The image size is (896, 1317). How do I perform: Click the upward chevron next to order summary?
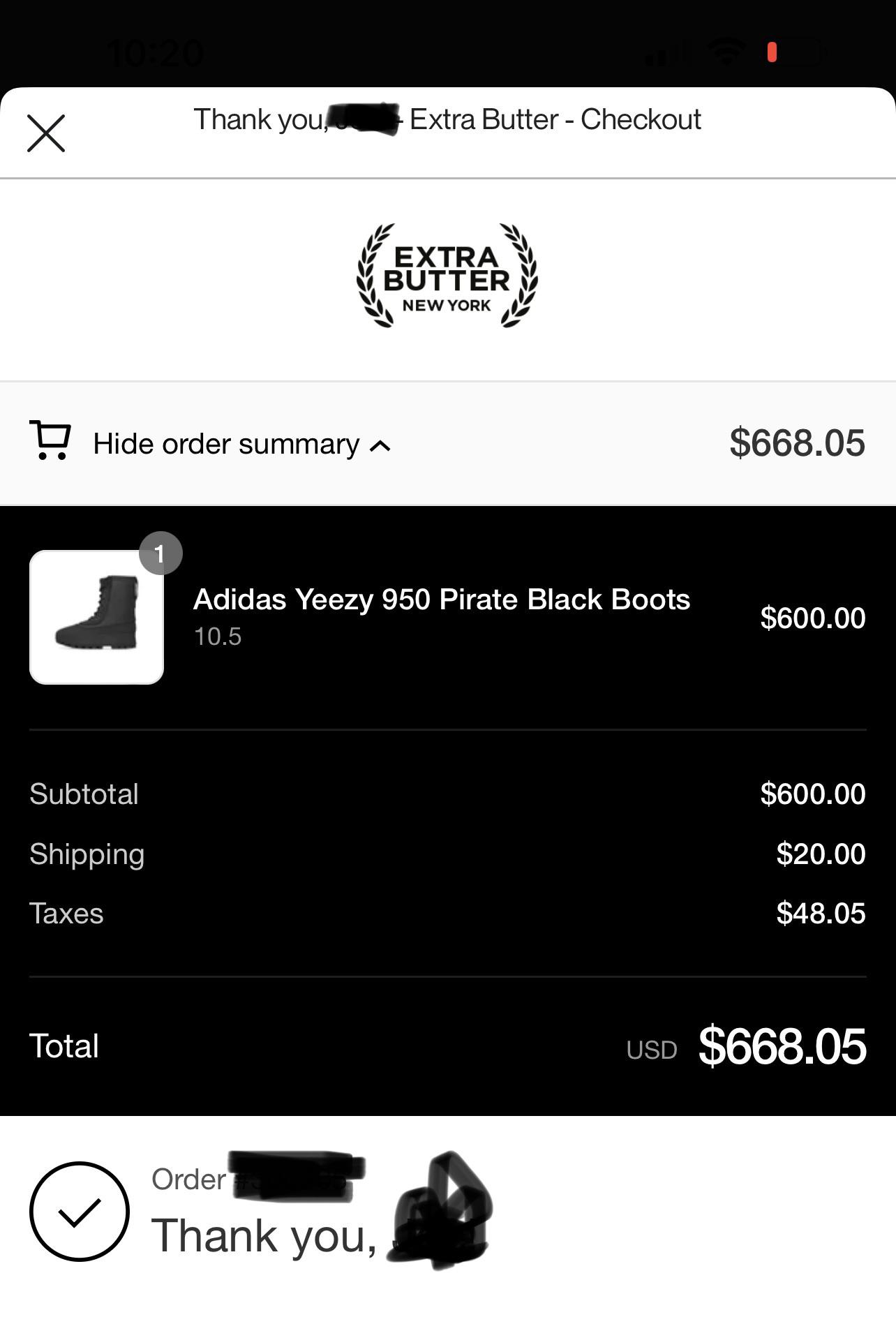tap(379, 445)
